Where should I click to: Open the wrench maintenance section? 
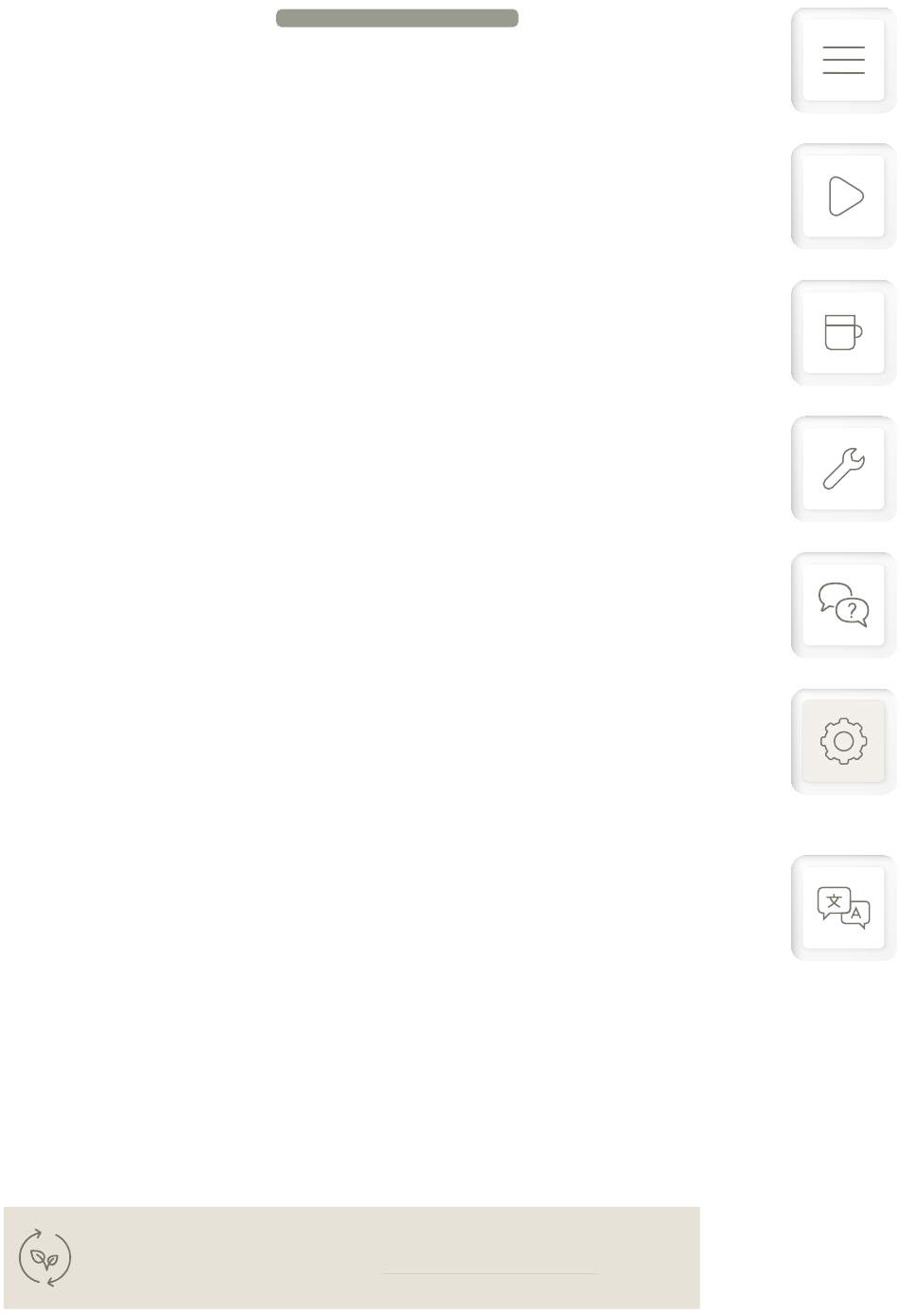point(843,469)
